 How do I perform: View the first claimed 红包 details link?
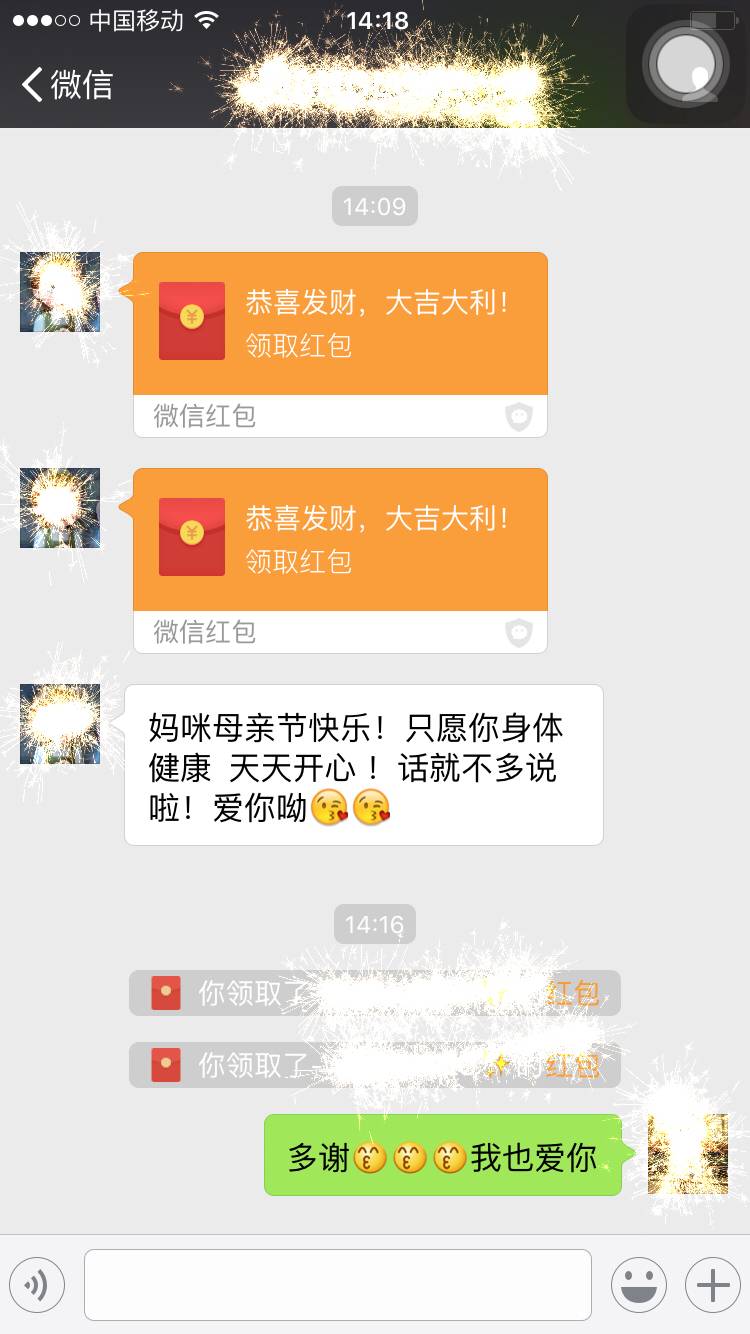point(574,993)
